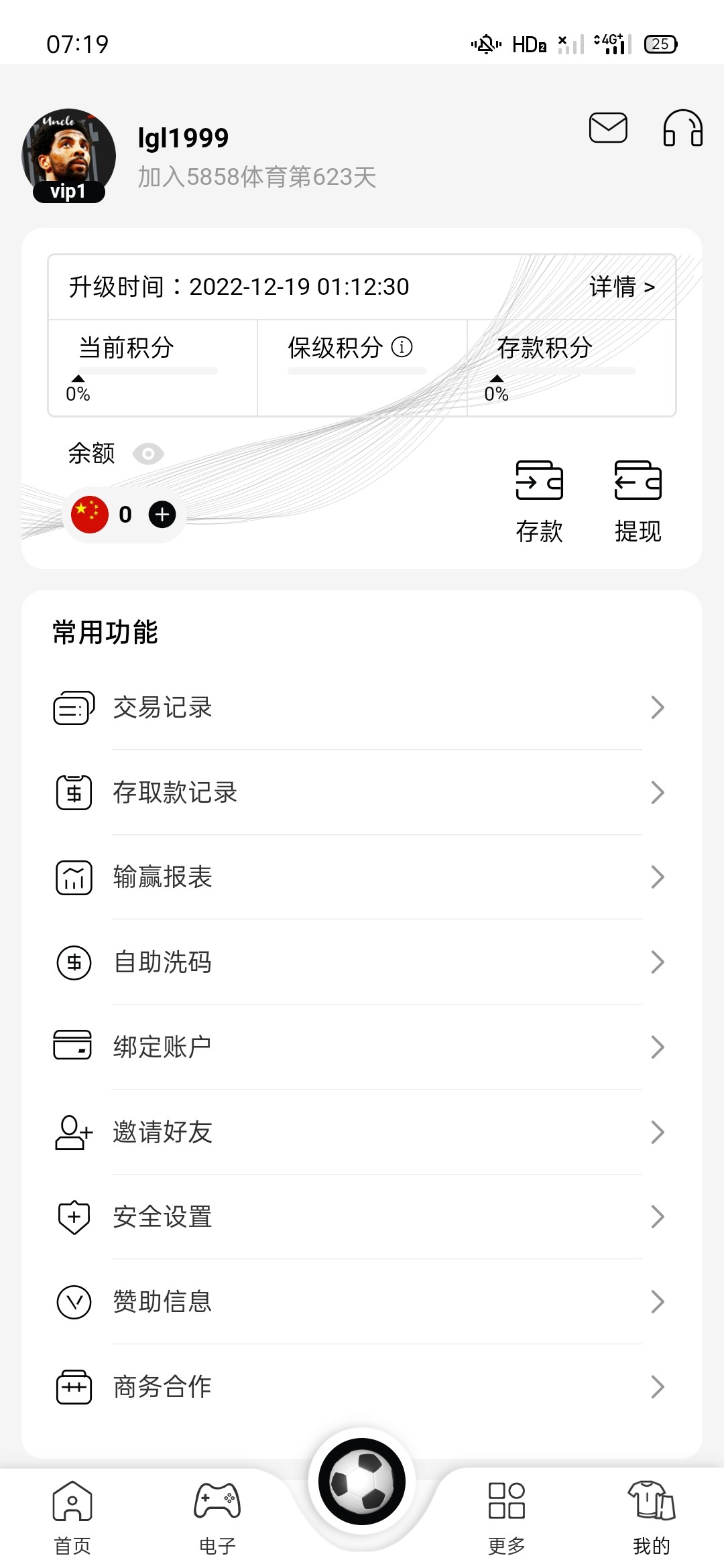Tap the center football button
This screenshot has width=724, height=1568.
pos(362,1482)
